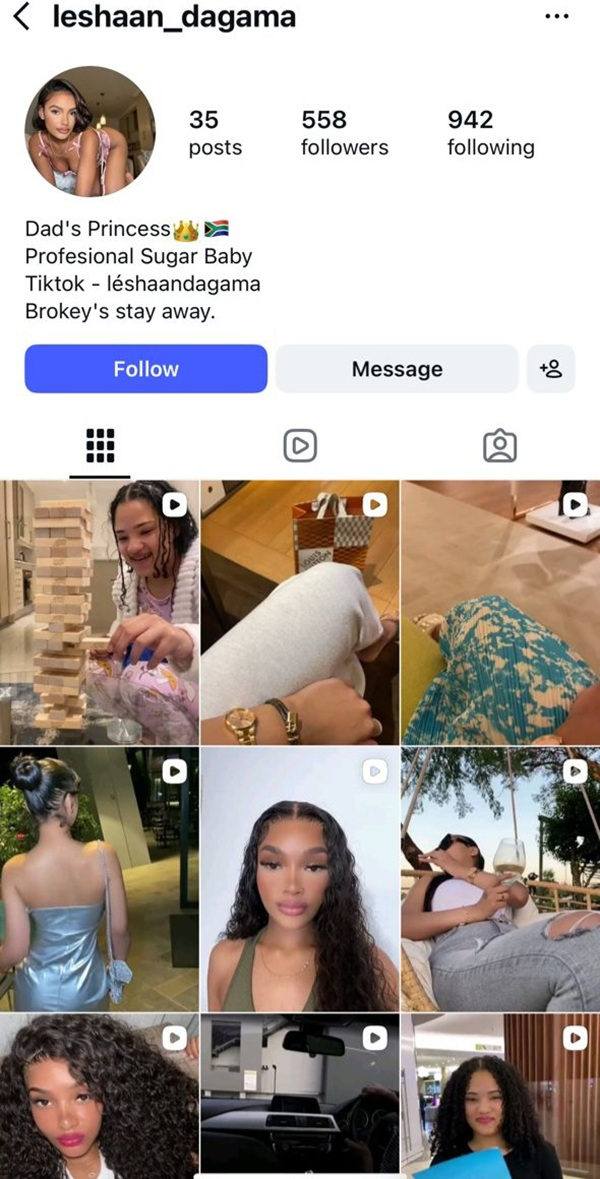Open the olive tank top selfie video
This screenshot has height=1179, width=600.
click(x=300, y=879)
